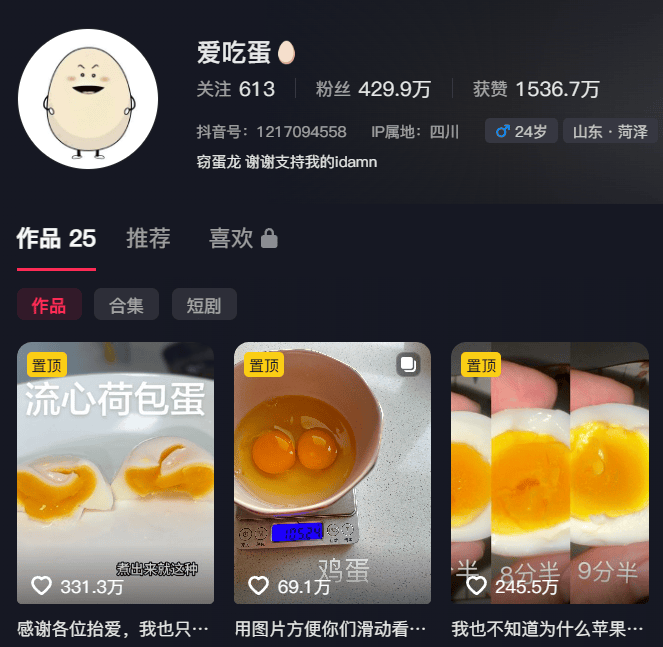Open the boiled egg timing pinned video

click(x=550, y=473)
